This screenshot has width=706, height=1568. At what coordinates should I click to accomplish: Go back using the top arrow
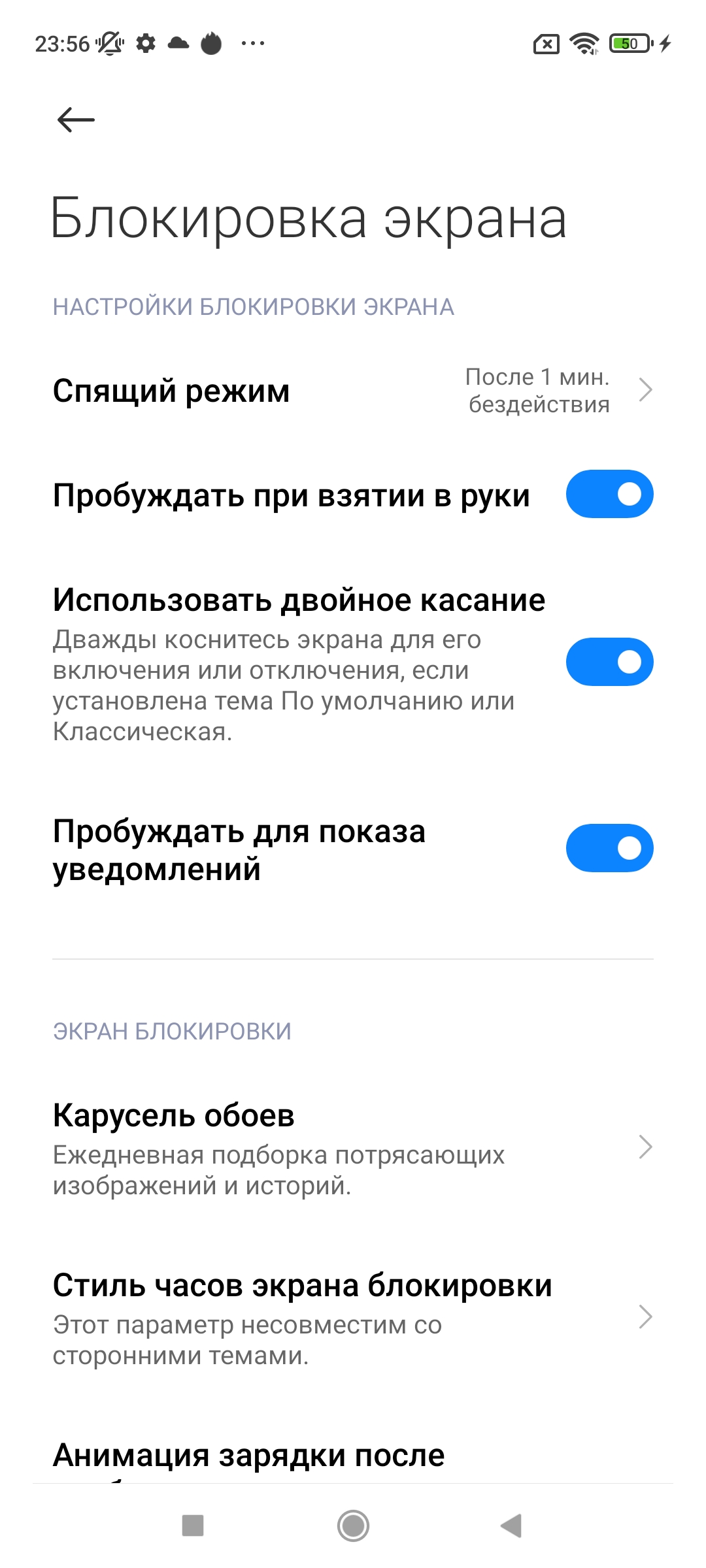tap(76, 120)
